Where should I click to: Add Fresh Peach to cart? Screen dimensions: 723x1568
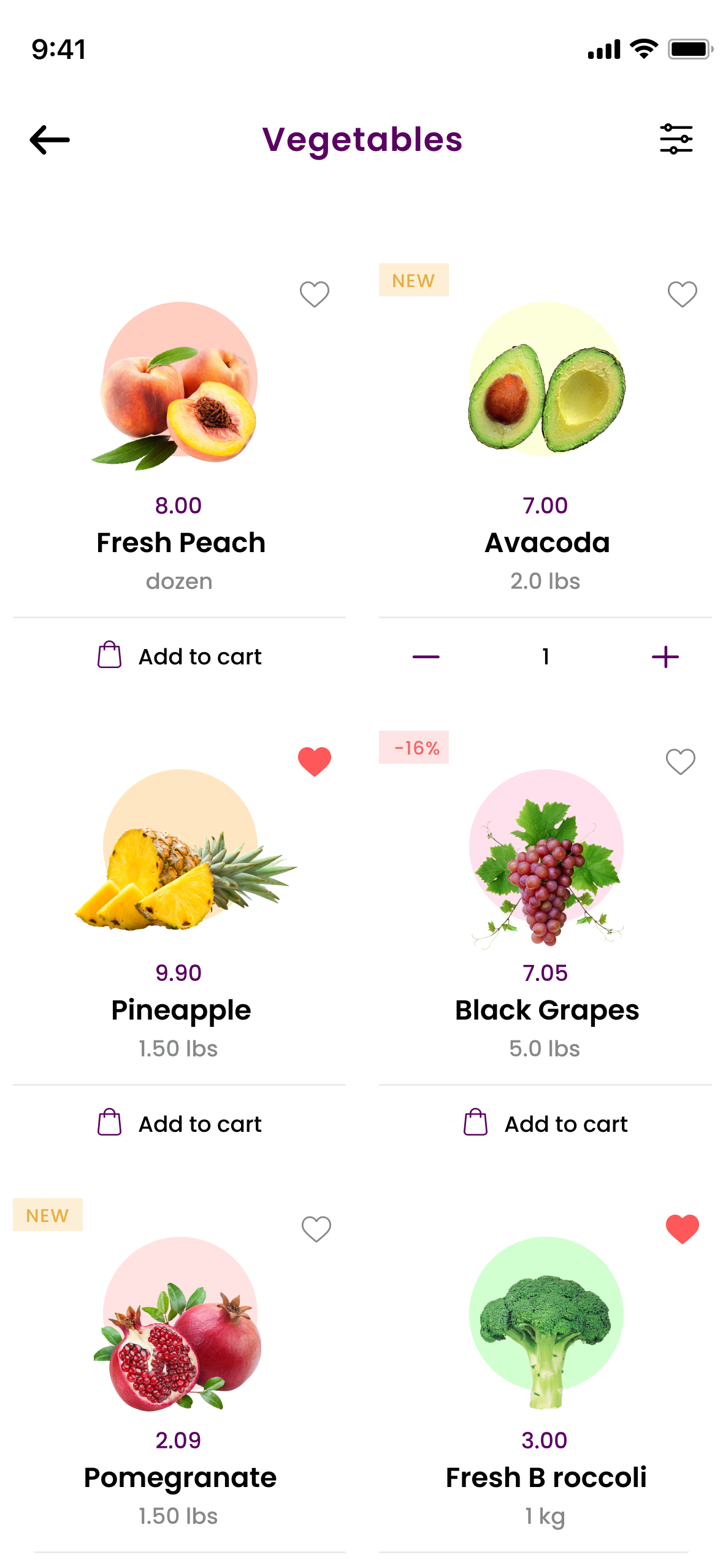pyautogui.click(x=180, y=656)
